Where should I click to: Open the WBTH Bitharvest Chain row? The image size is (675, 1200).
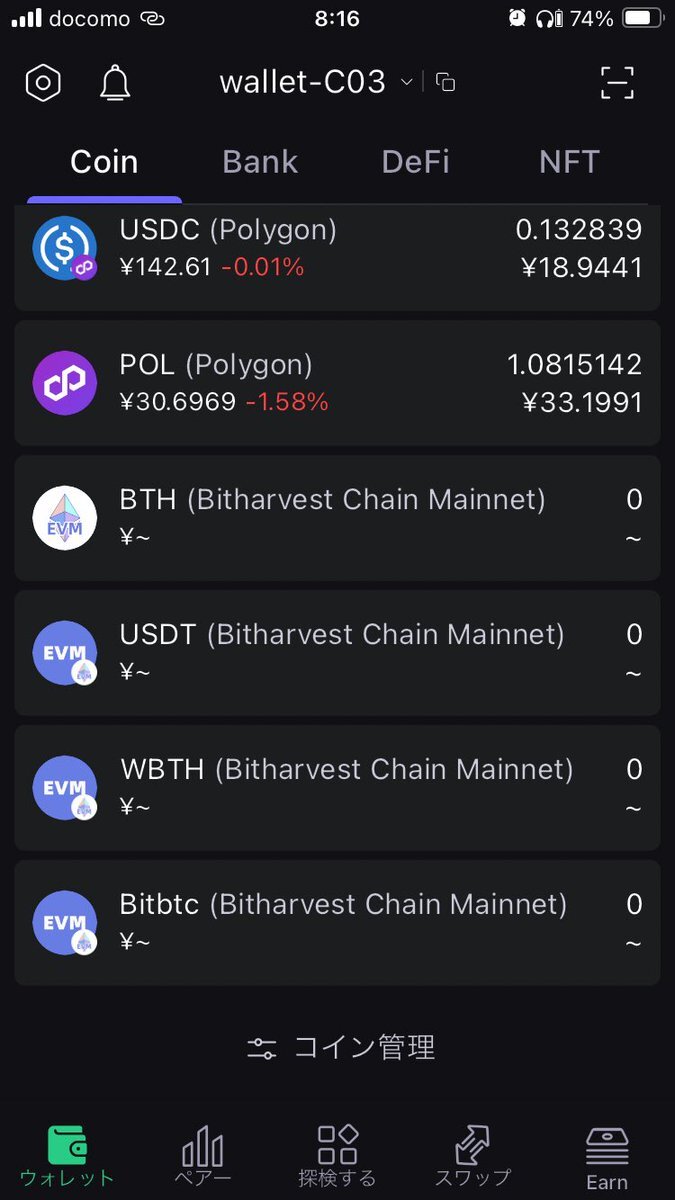pyautogui.click(x=337, y=788)
